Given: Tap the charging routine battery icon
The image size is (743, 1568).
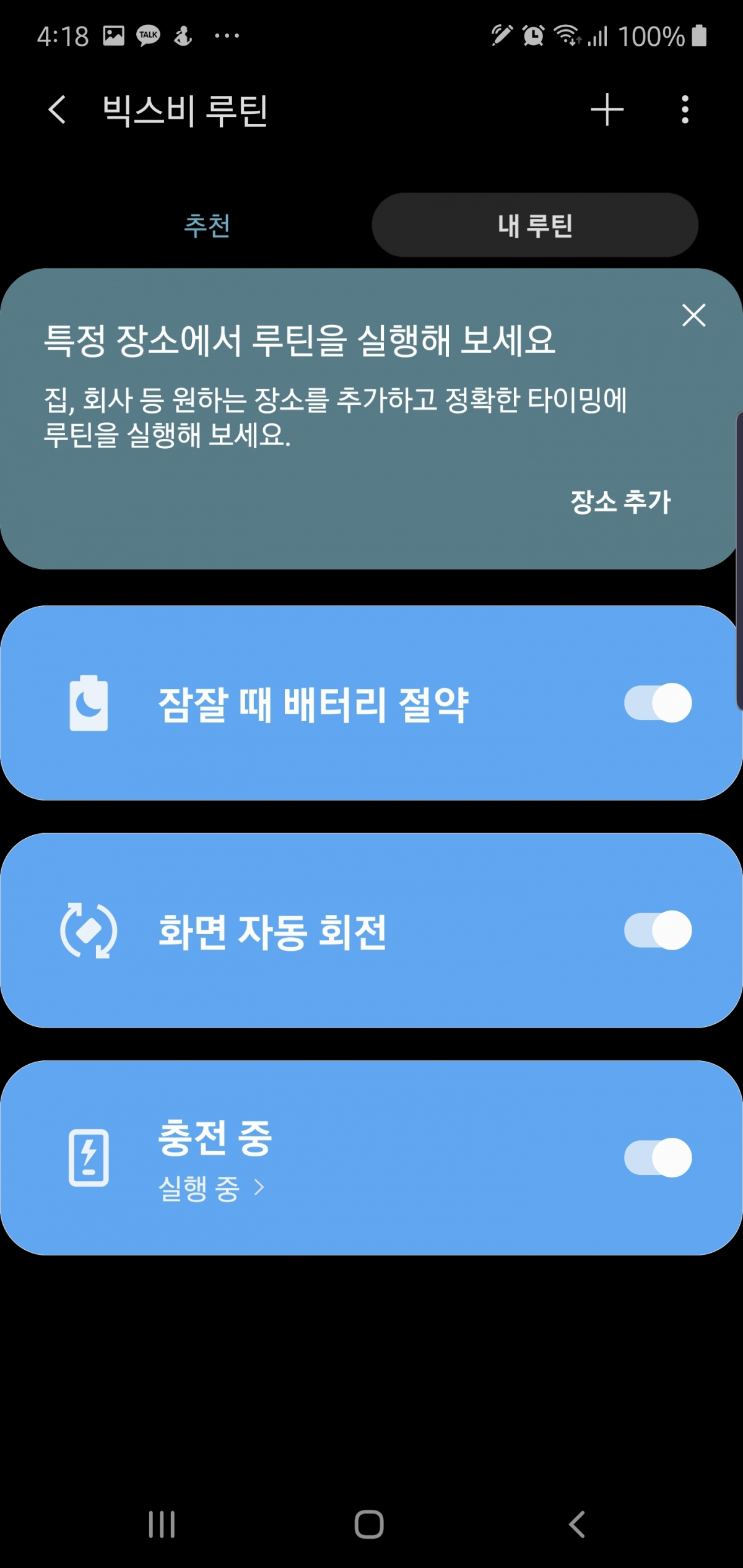Looking at the screenshot, I should click(89, 1159).
